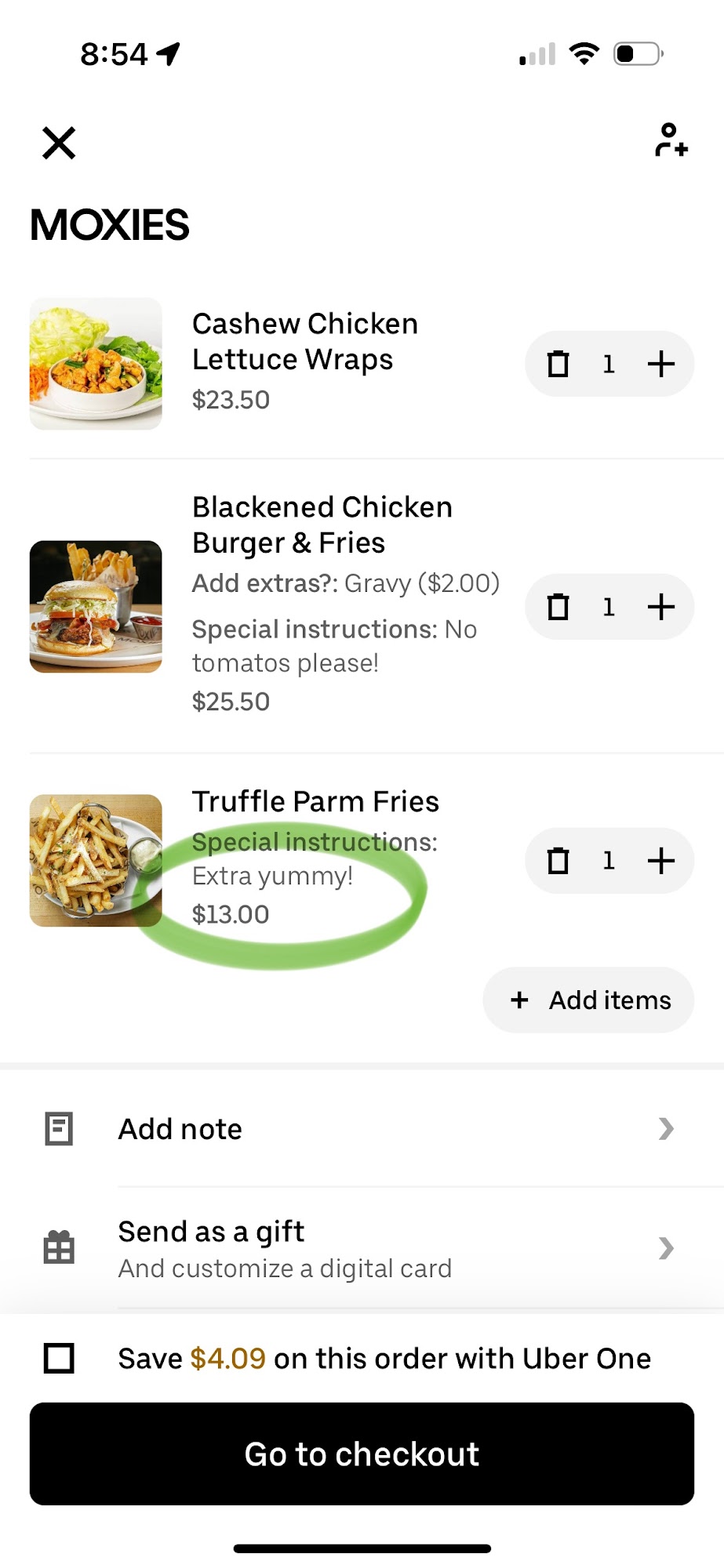
Task: Open the Add note row
Action: [x=361, y=1129]
